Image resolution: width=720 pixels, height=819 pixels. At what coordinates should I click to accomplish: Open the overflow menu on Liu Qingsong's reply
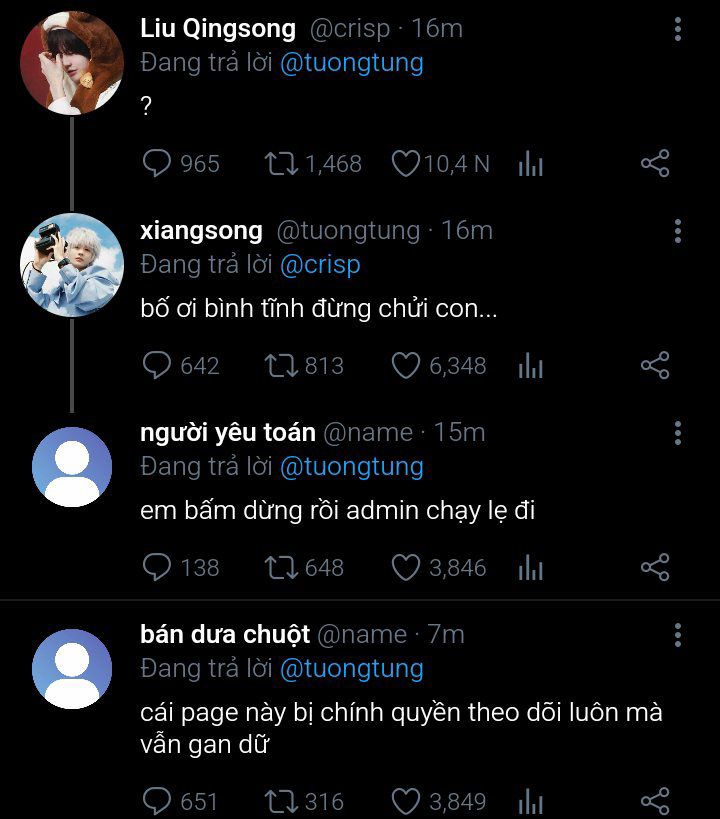677,29
